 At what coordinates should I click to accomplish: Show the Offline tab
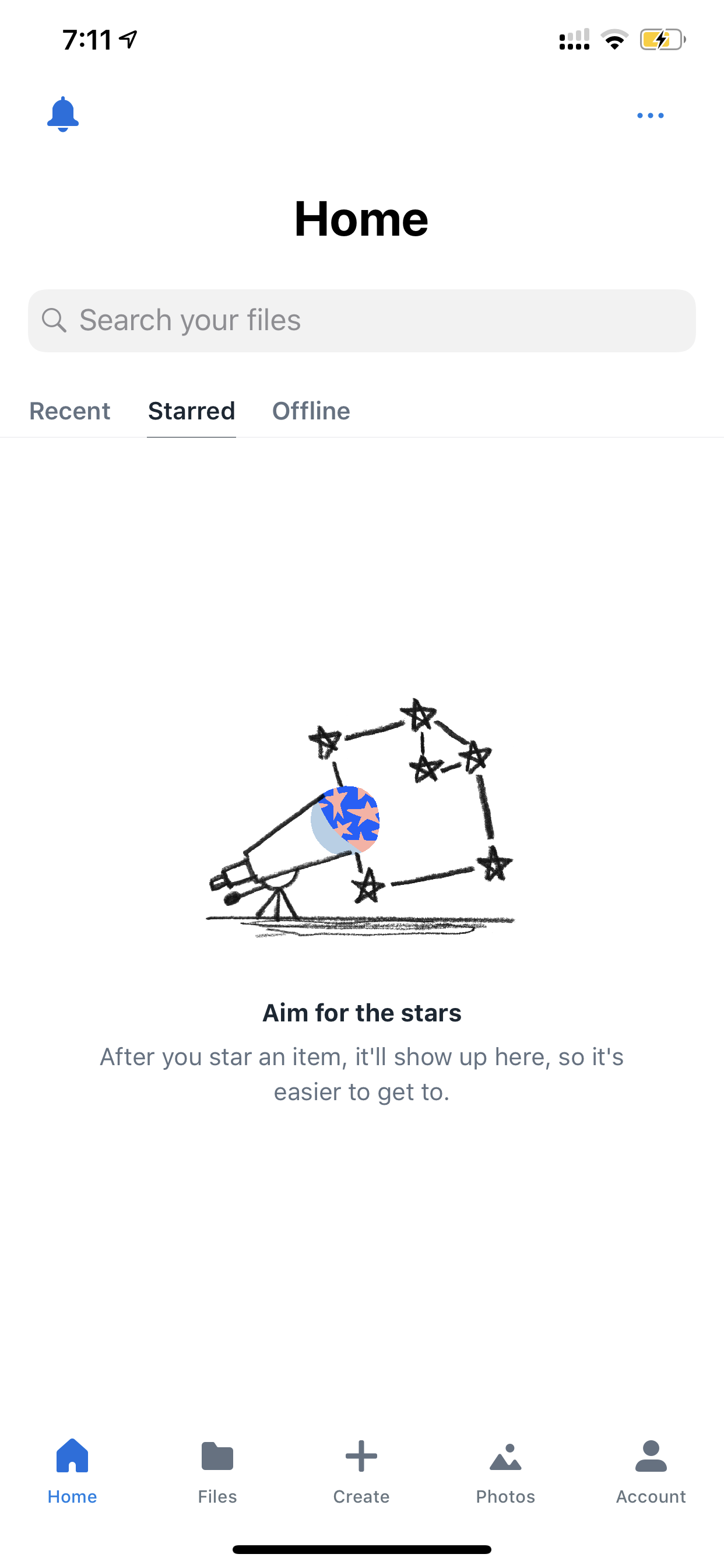[311, 411]
